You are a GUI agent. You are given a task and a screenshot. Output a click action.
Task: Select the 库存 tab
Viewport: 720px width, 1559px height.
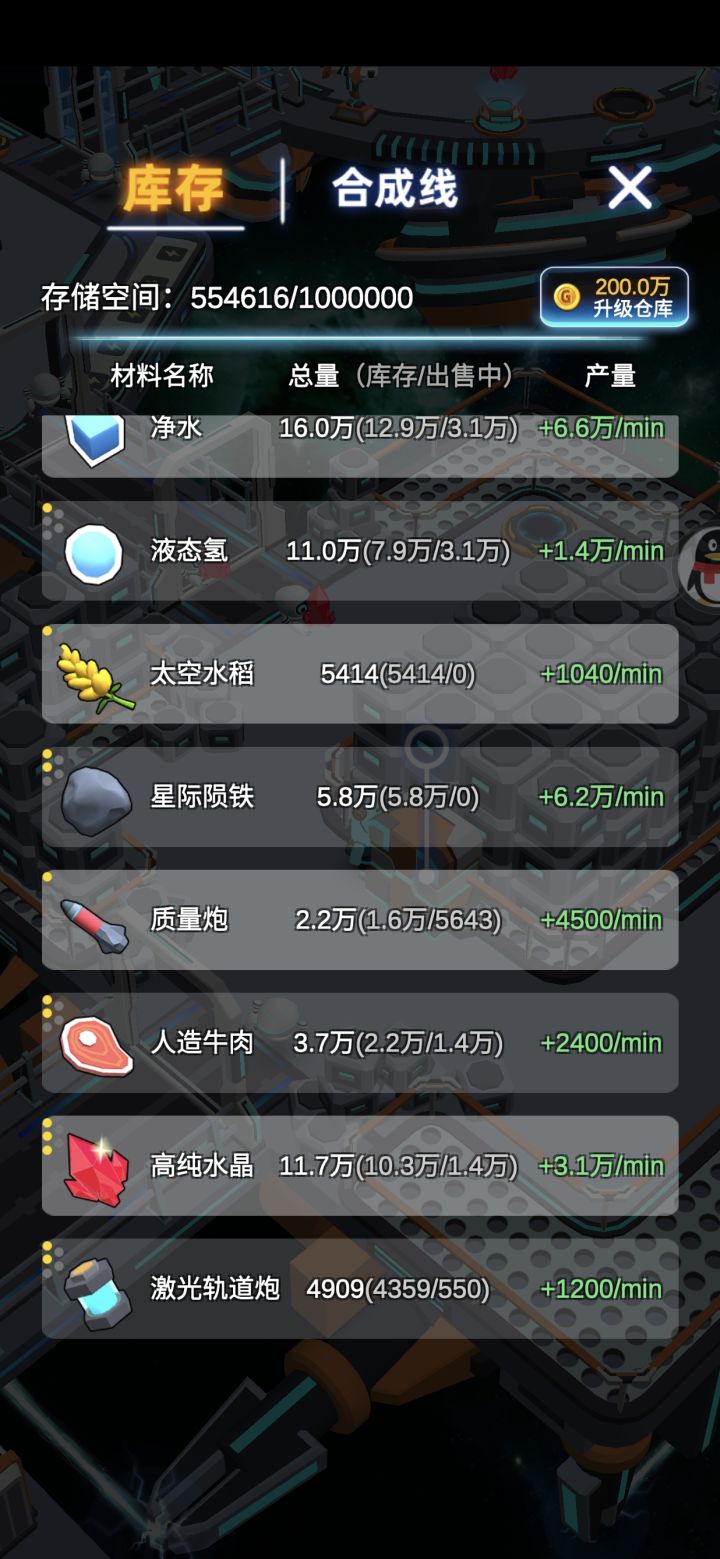click(x=175, y=188)
